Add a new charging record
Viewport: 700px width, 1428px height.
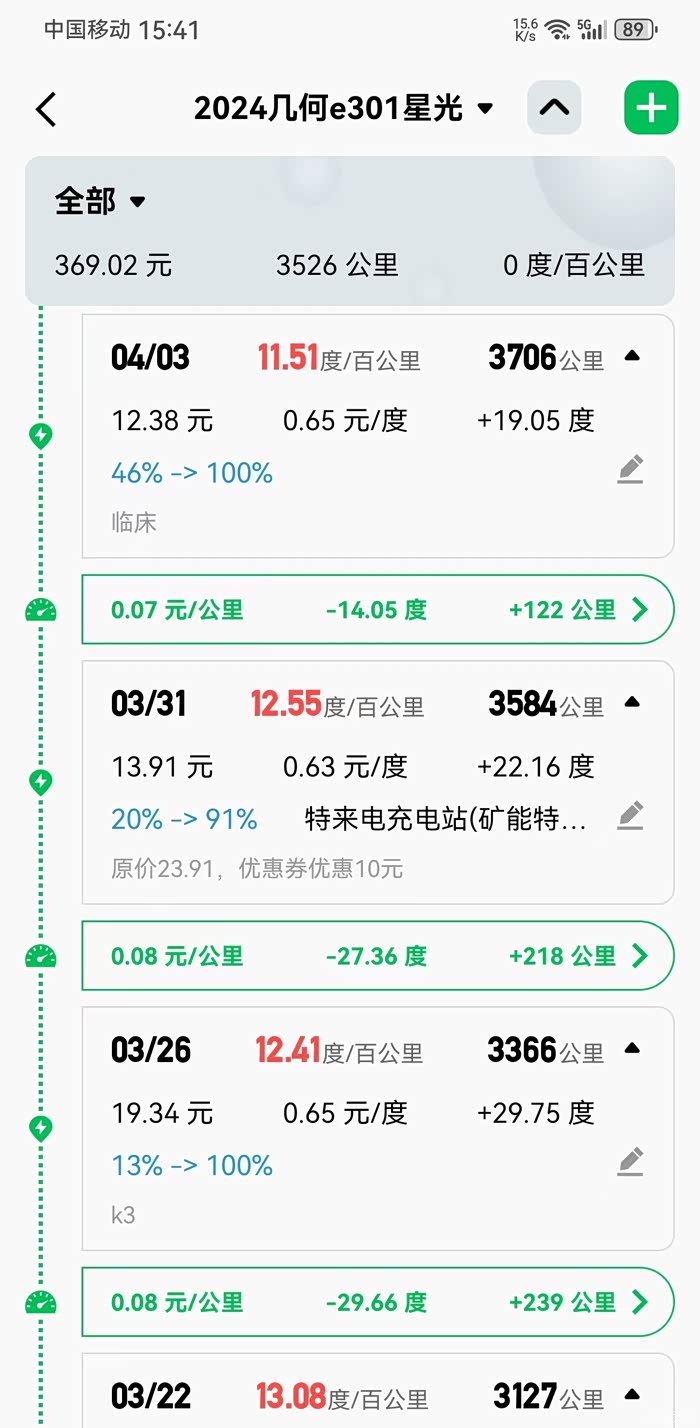tap(651, 107)
